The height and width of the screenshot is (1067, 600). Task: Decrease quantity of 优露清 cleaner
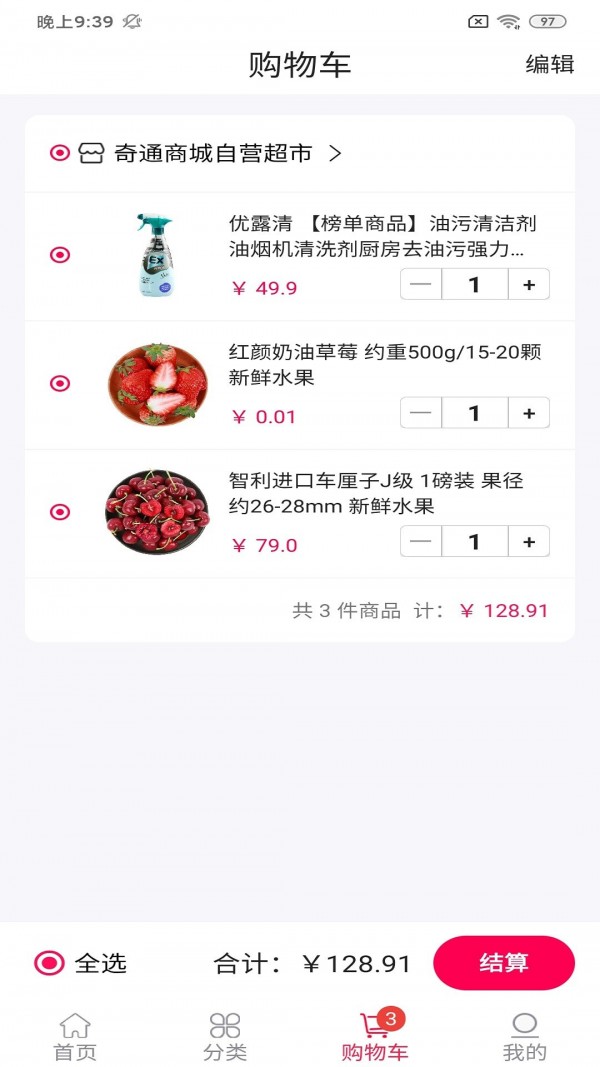point(421,285)
